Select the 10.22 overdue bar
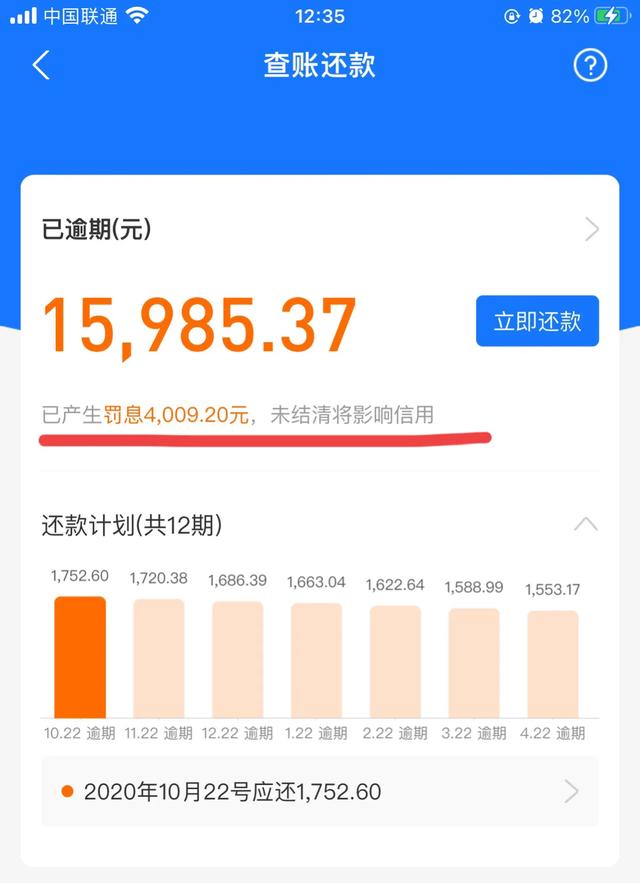Viewport: 640px width, 883px height. coord(80,657)
